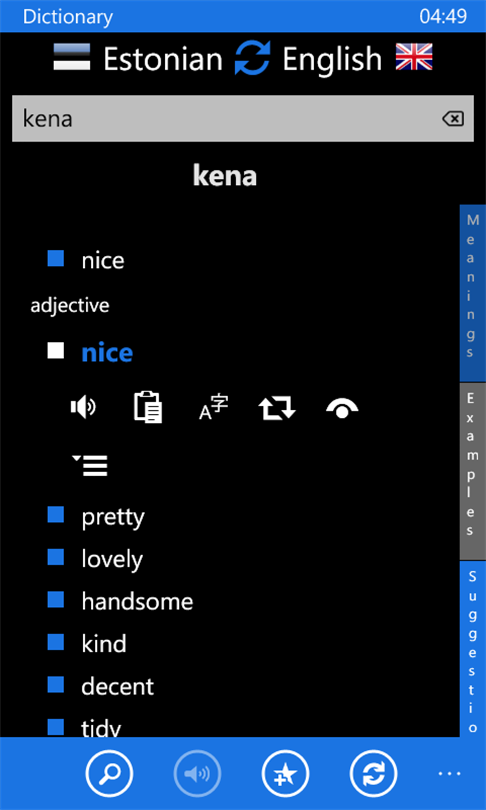
Task: Select the word pretty
Action: 113,517
